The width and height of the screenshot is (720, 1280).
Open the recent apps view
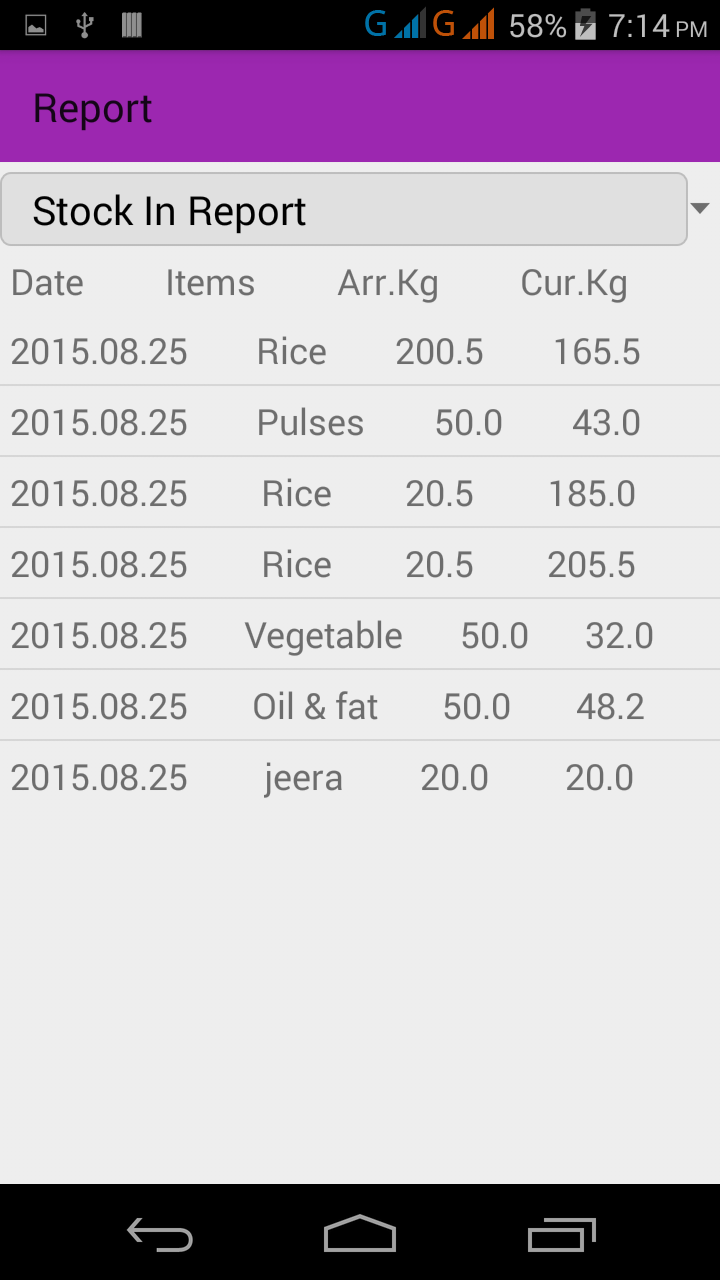(x=561, y=1235)
